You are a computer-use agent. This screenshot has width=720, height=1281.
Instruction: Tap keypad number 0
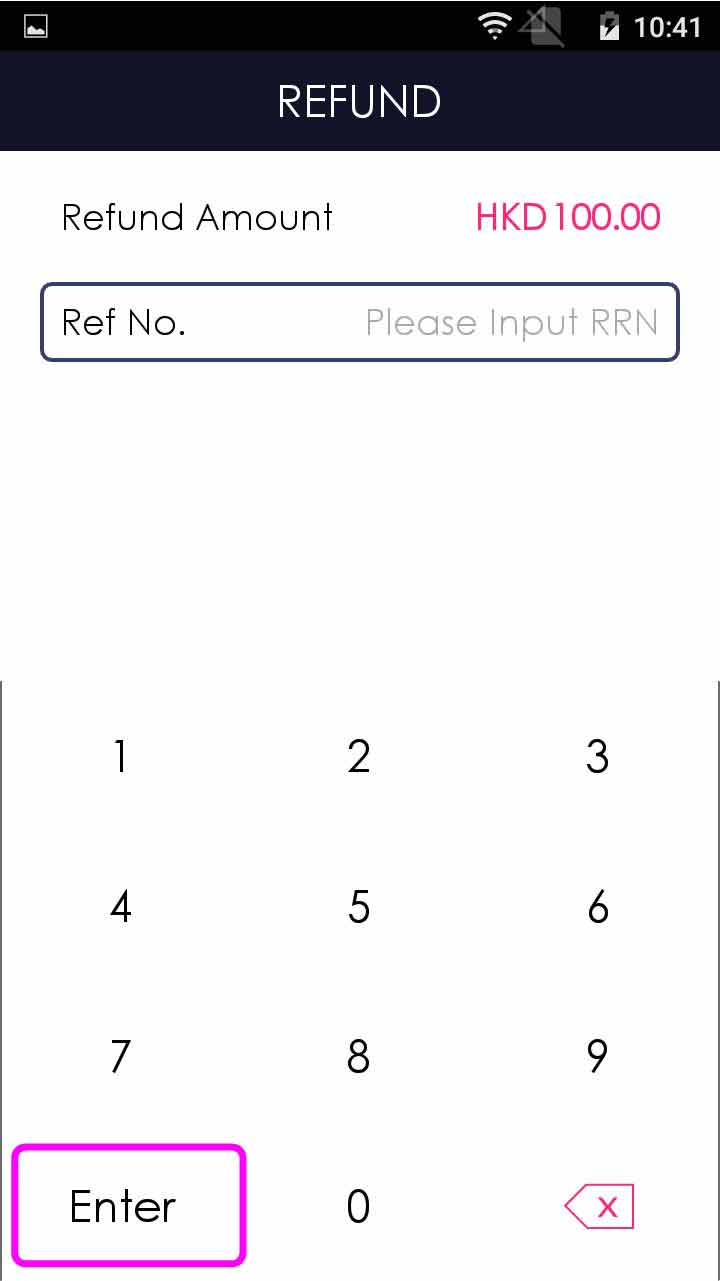359,1206
